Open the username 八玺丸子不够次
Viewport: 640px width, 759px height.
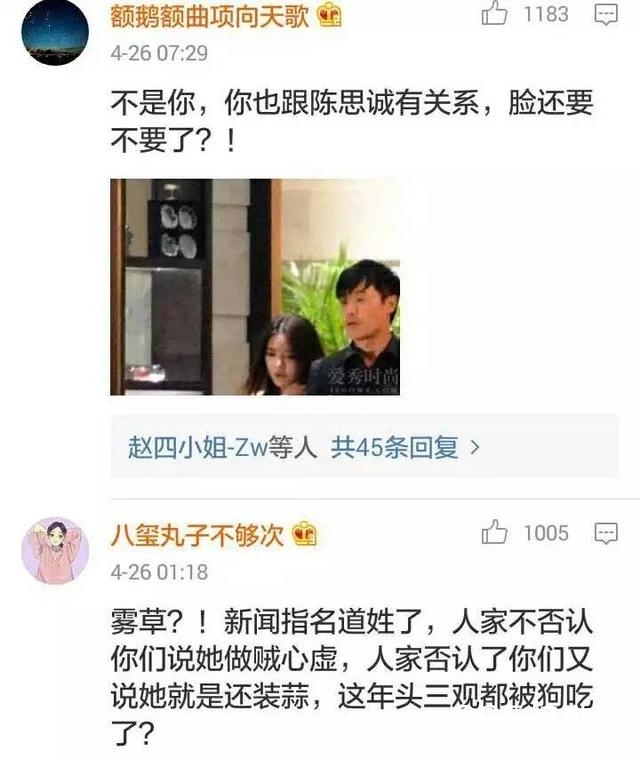click(198, 535)
